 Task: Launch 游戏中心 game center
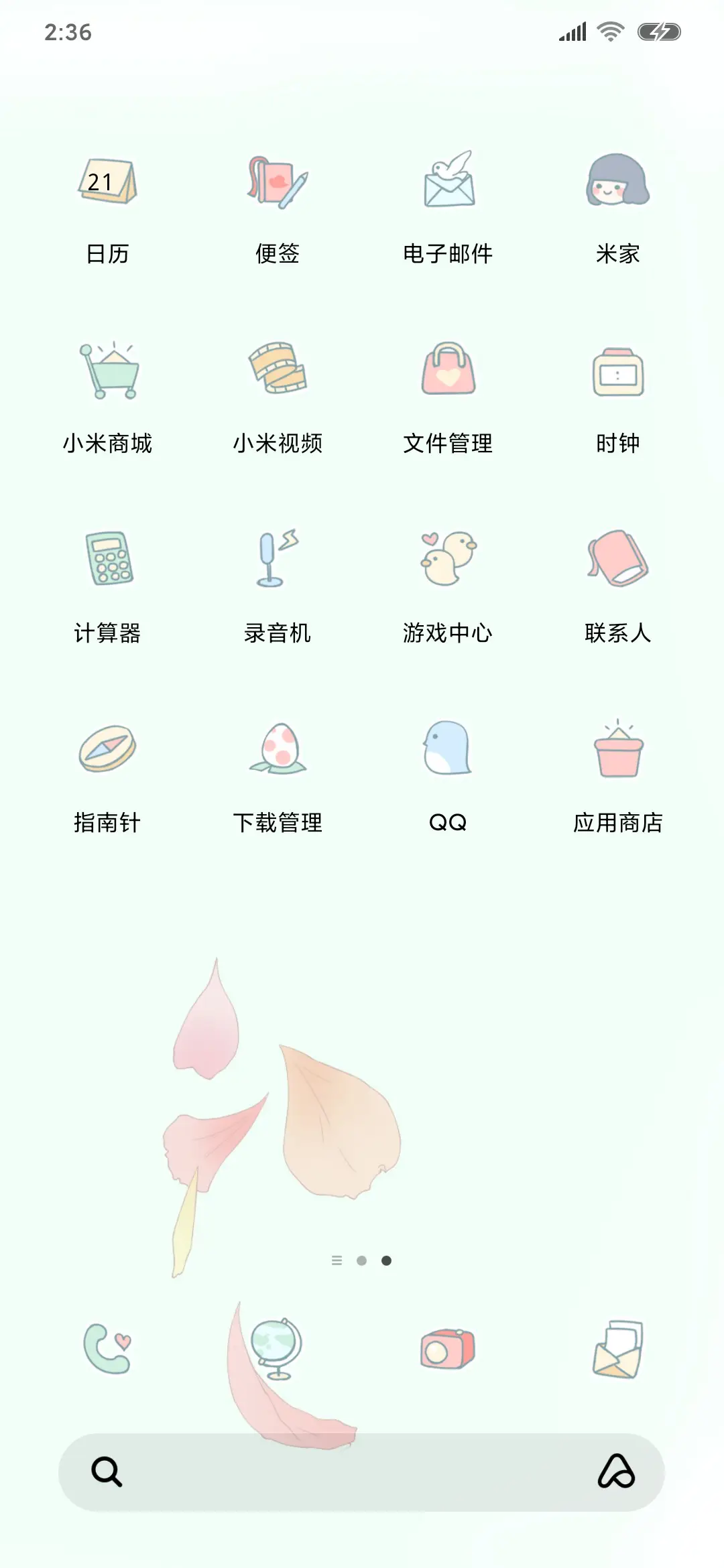tap(448, 563)
